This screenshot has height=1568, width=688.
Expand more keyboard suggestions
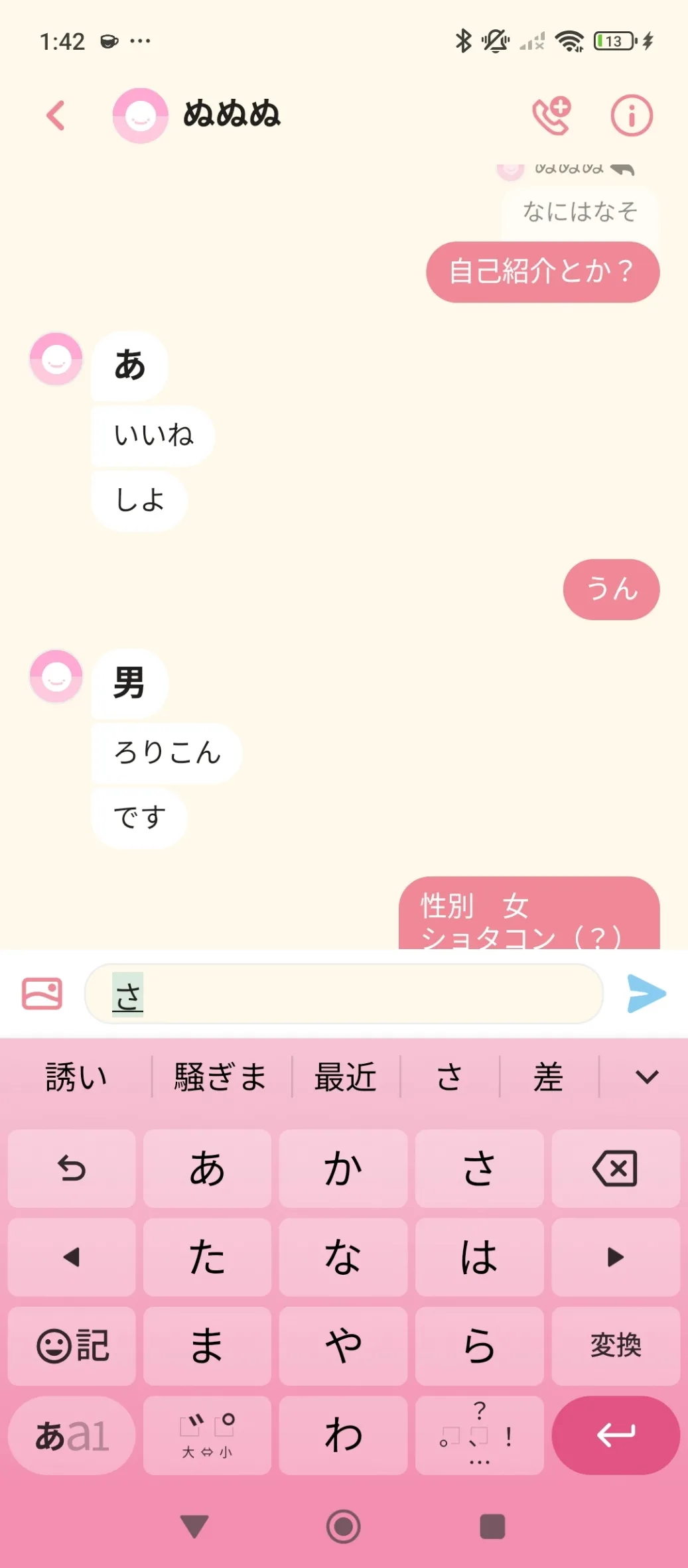pyautogui.click(x=647, y=1076)
